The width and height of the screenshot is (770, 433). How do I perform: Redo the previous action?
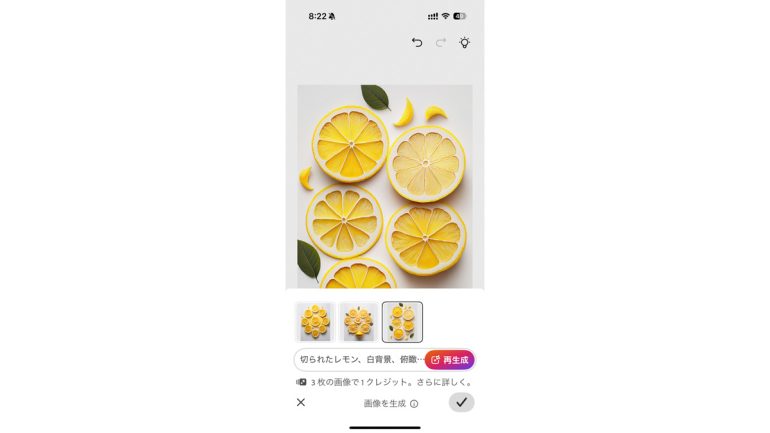click(x=441, y=43)
